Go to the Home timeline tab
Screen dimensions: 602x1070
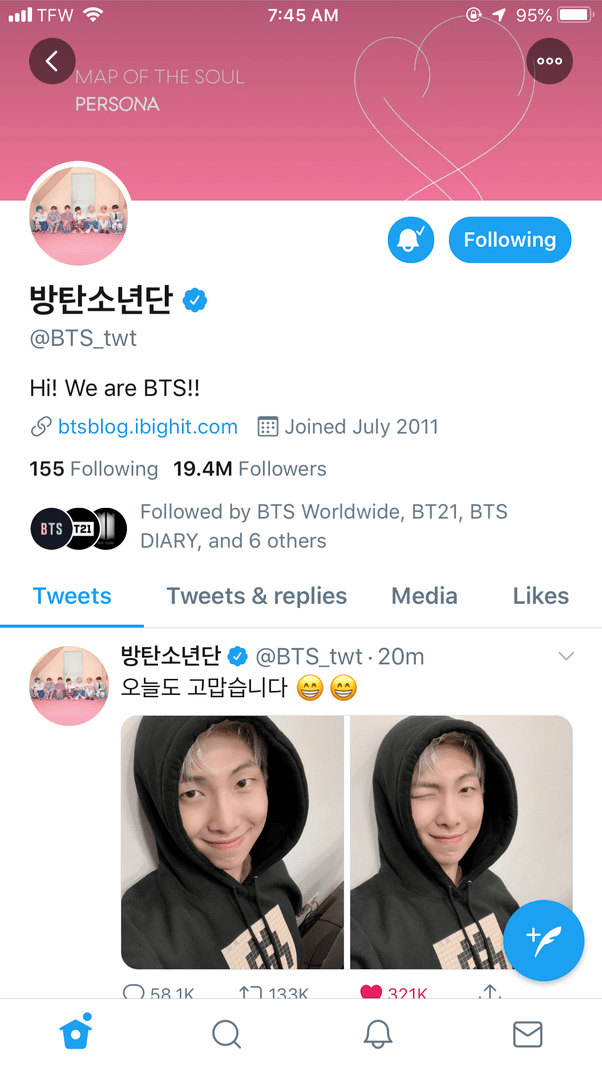coord(76,1033)
